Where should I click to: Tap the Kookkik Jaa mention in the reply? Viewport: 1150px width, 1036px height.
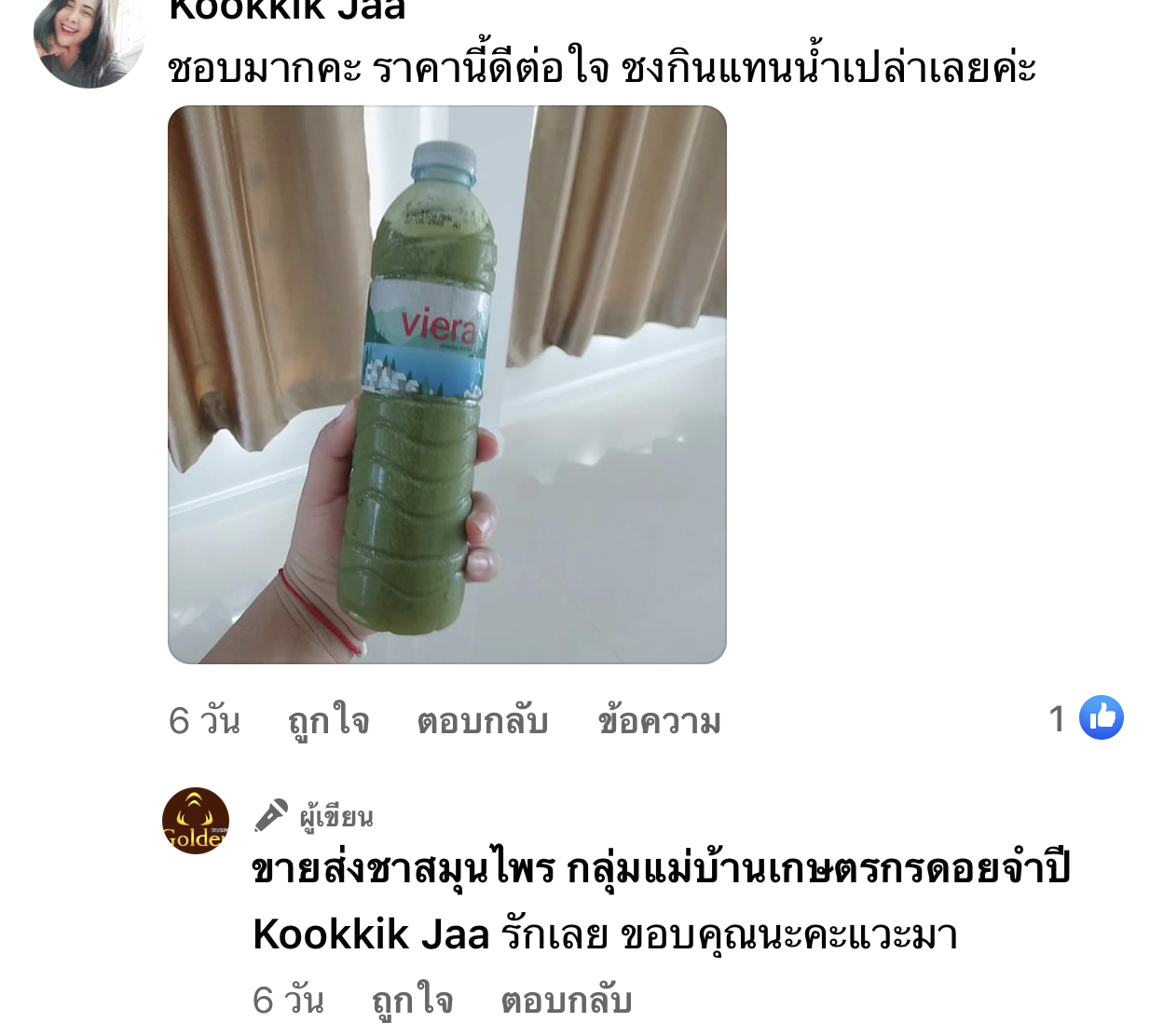pos(371,934)
